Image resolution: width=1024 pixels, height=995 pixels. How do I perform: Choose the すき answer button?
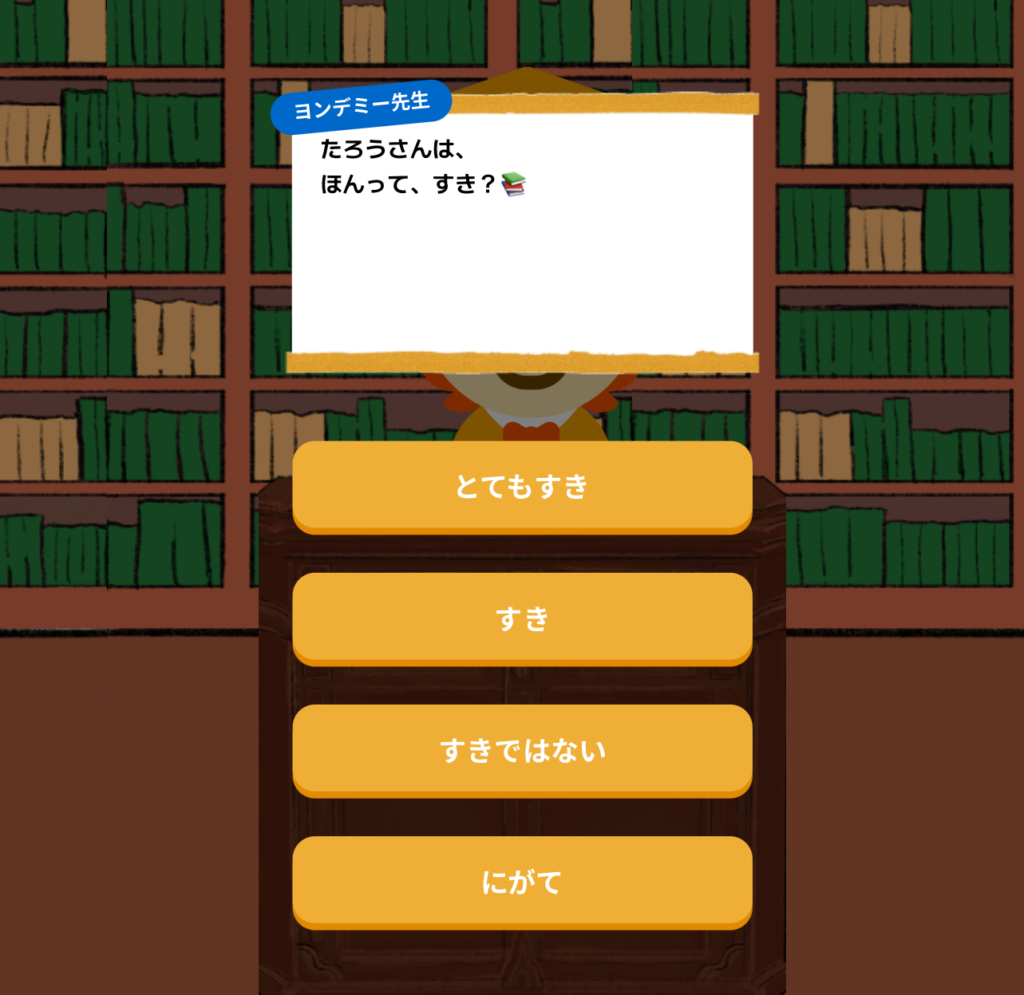[x=522, y=618]
